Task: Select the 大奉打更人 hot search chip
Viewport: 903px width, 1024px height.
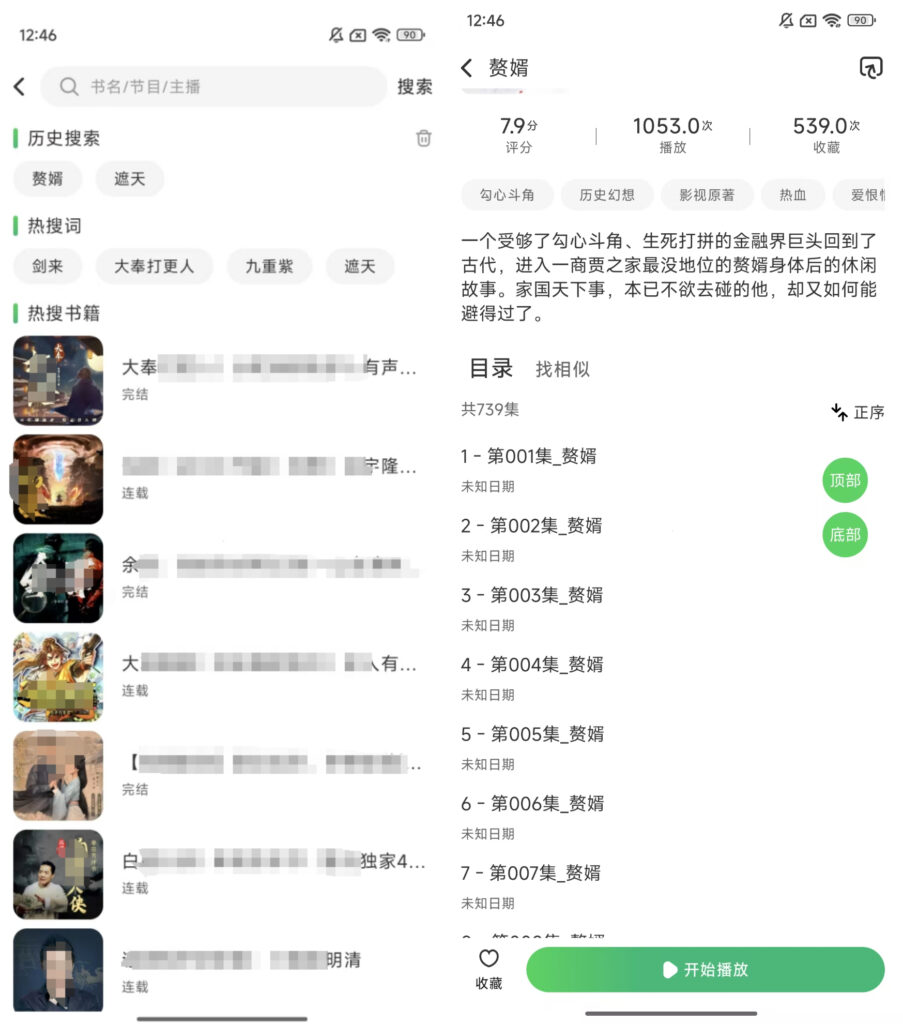Action: pos(153,267)
